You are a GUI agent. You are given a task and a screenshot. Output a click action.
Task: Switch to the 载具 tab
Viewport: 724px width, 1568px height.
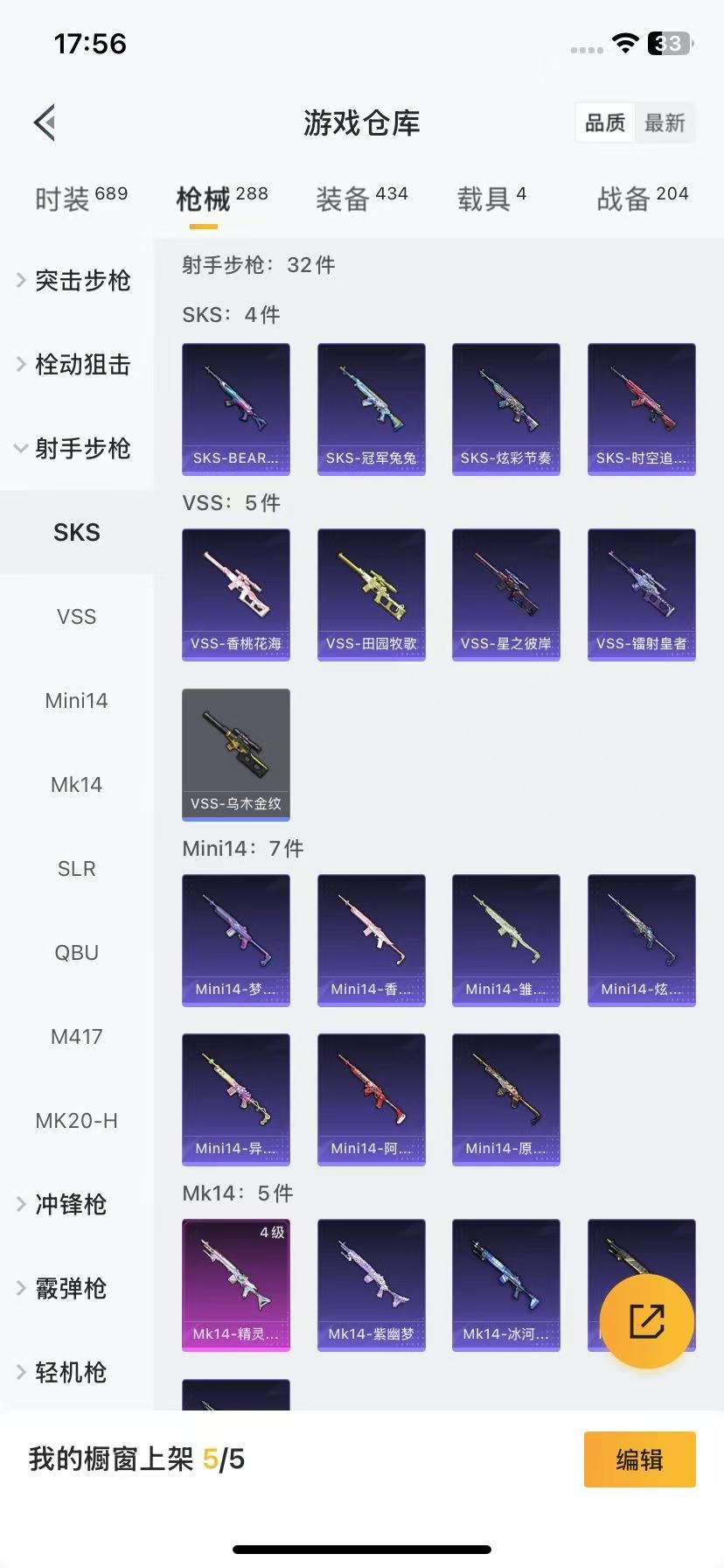click(491, 198)
